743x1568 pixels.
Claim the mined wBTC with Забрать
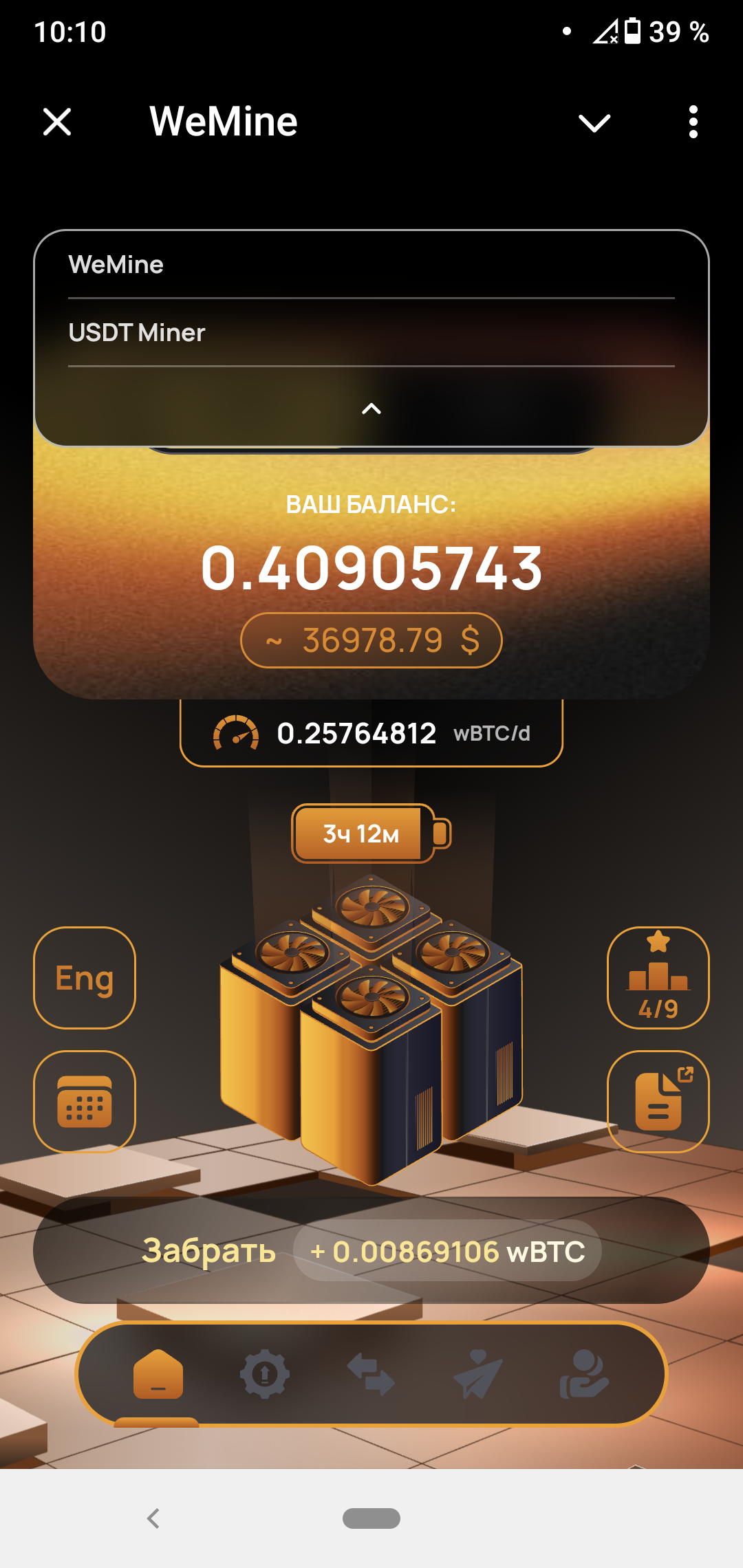tap(371, 1250)
